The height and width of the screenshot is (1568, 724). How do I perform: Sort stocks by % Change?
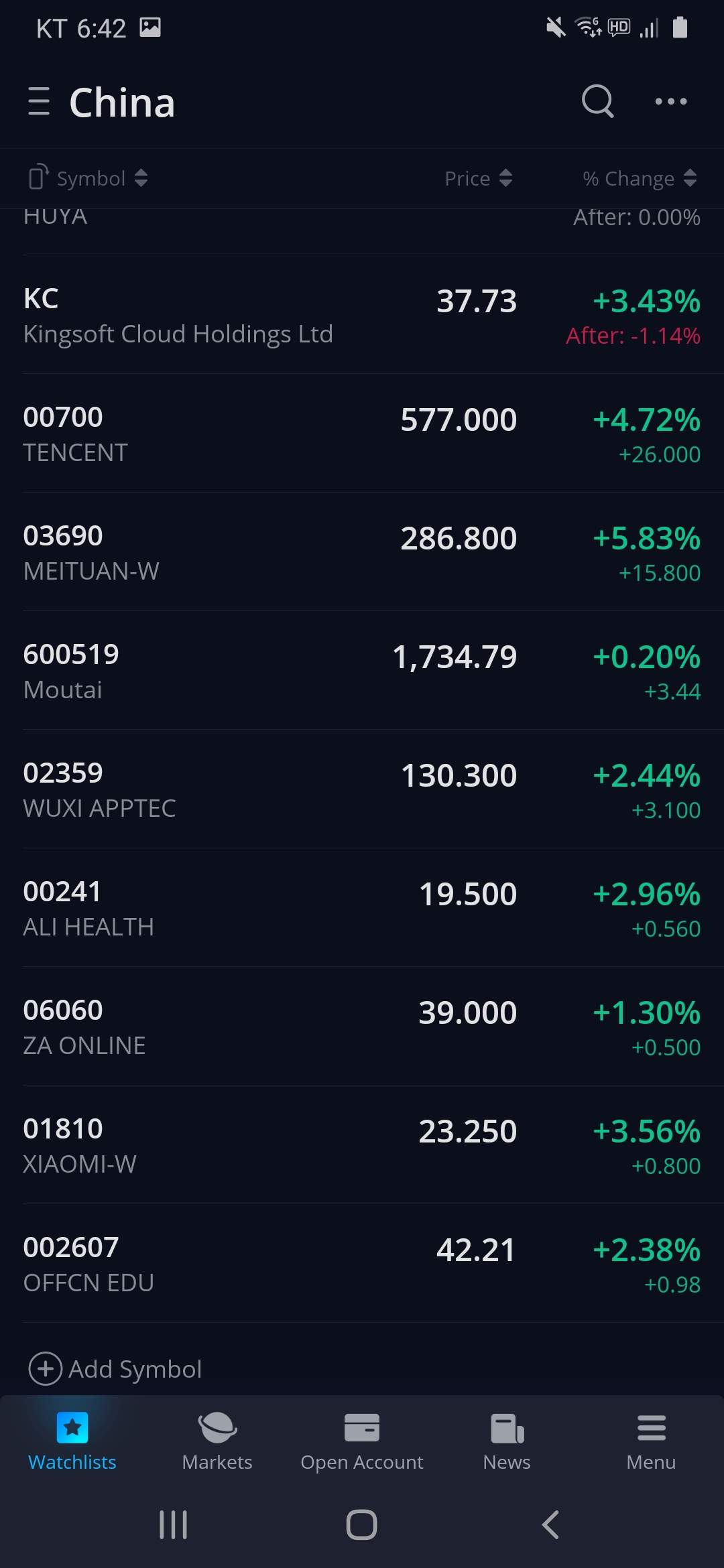[x=640, y=179]
